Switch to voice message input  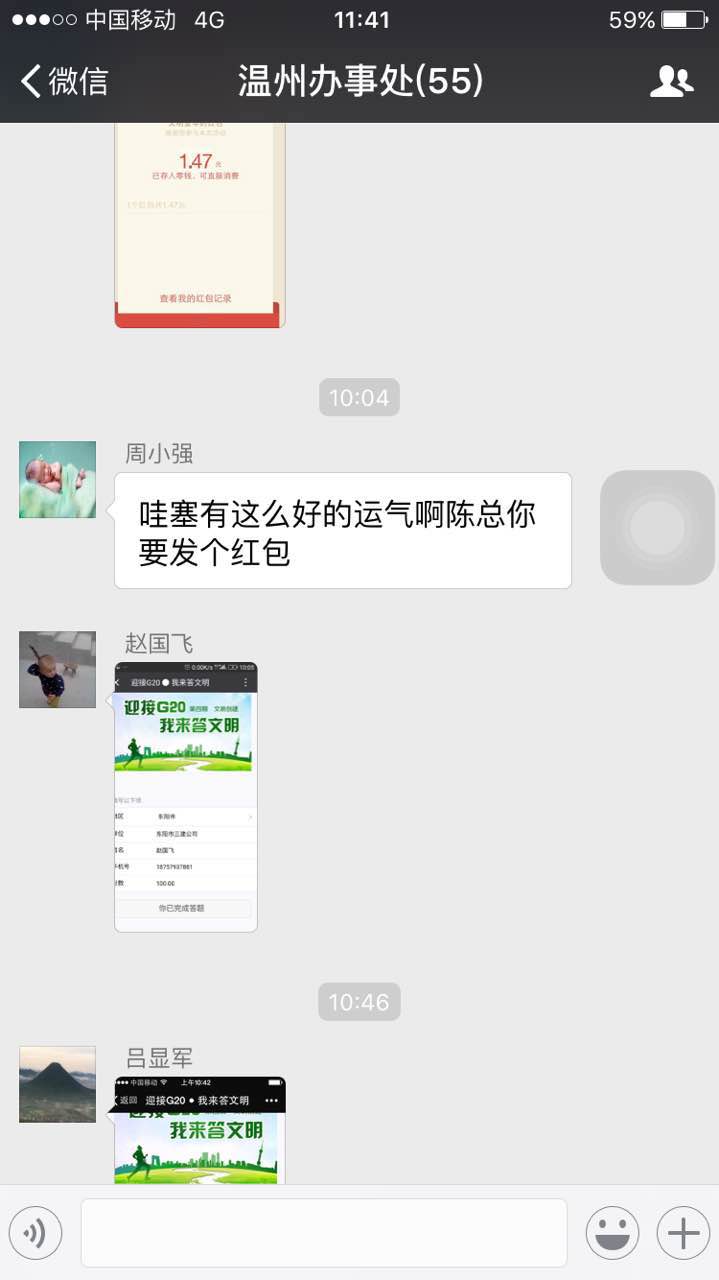[x=36, y=1233]
